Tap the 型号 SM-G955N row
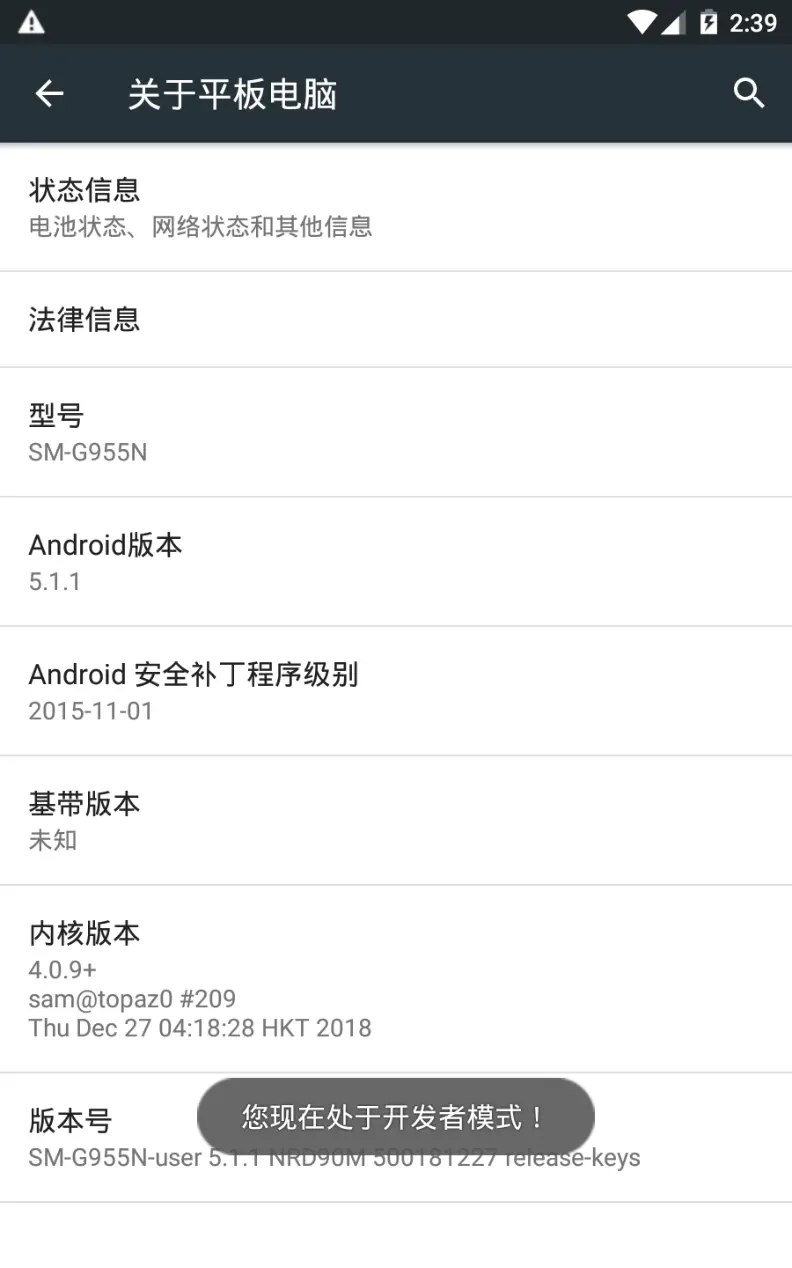 click(x=396, y=432)
